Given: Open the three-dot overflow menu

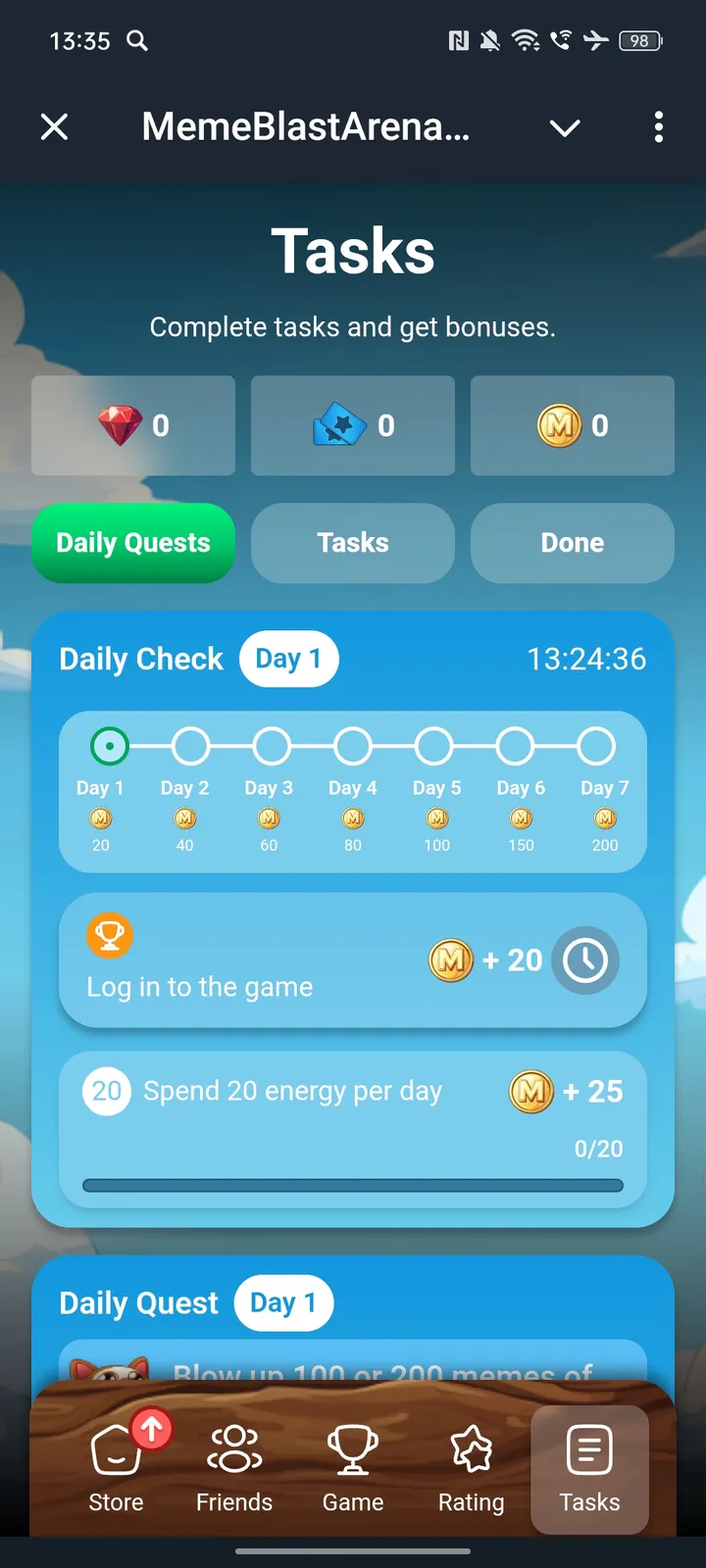Looking at the screenshot, I should (658, 127).
